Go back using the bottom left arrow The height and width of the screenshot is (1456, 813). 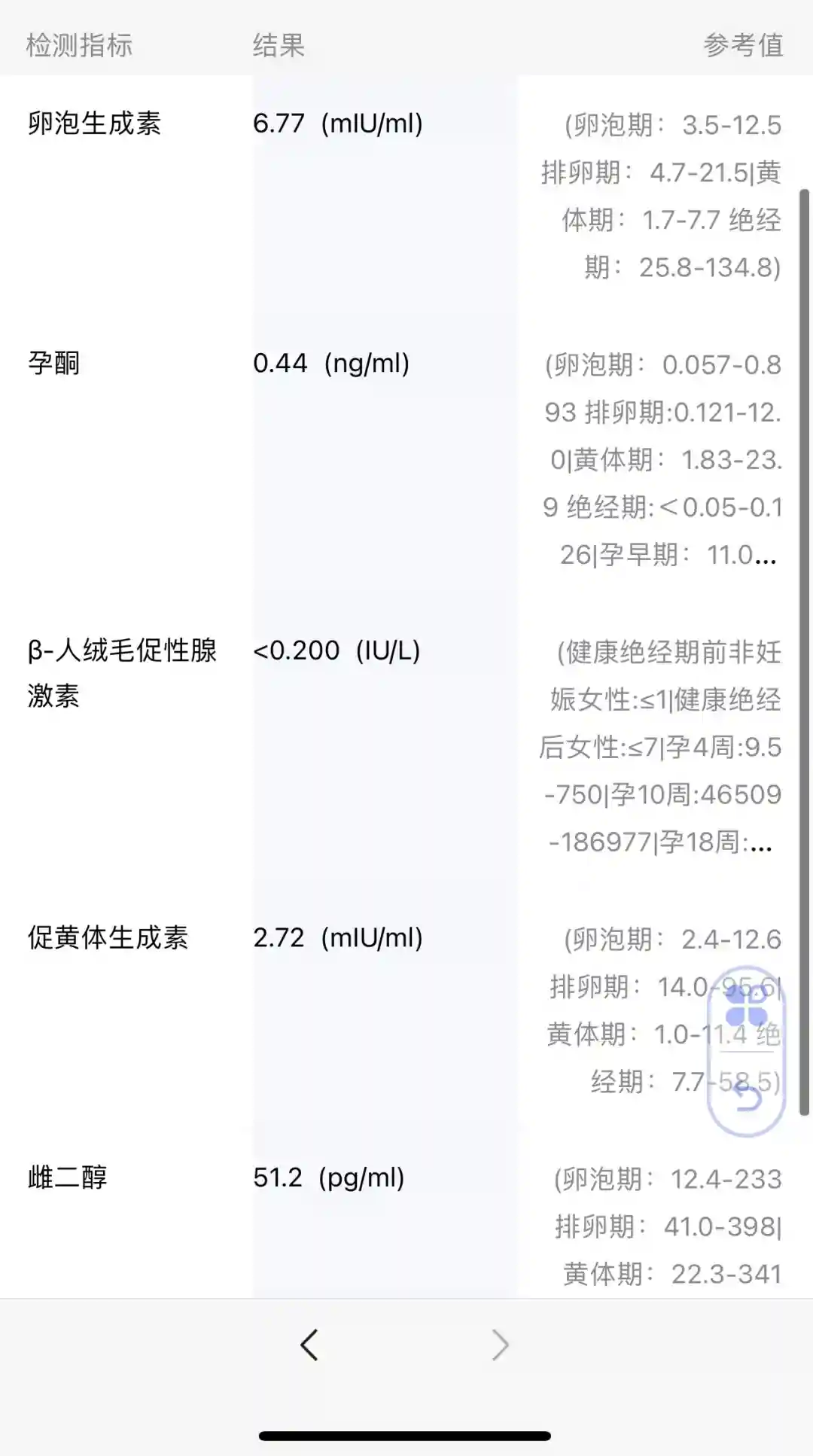click(309, 1345)
